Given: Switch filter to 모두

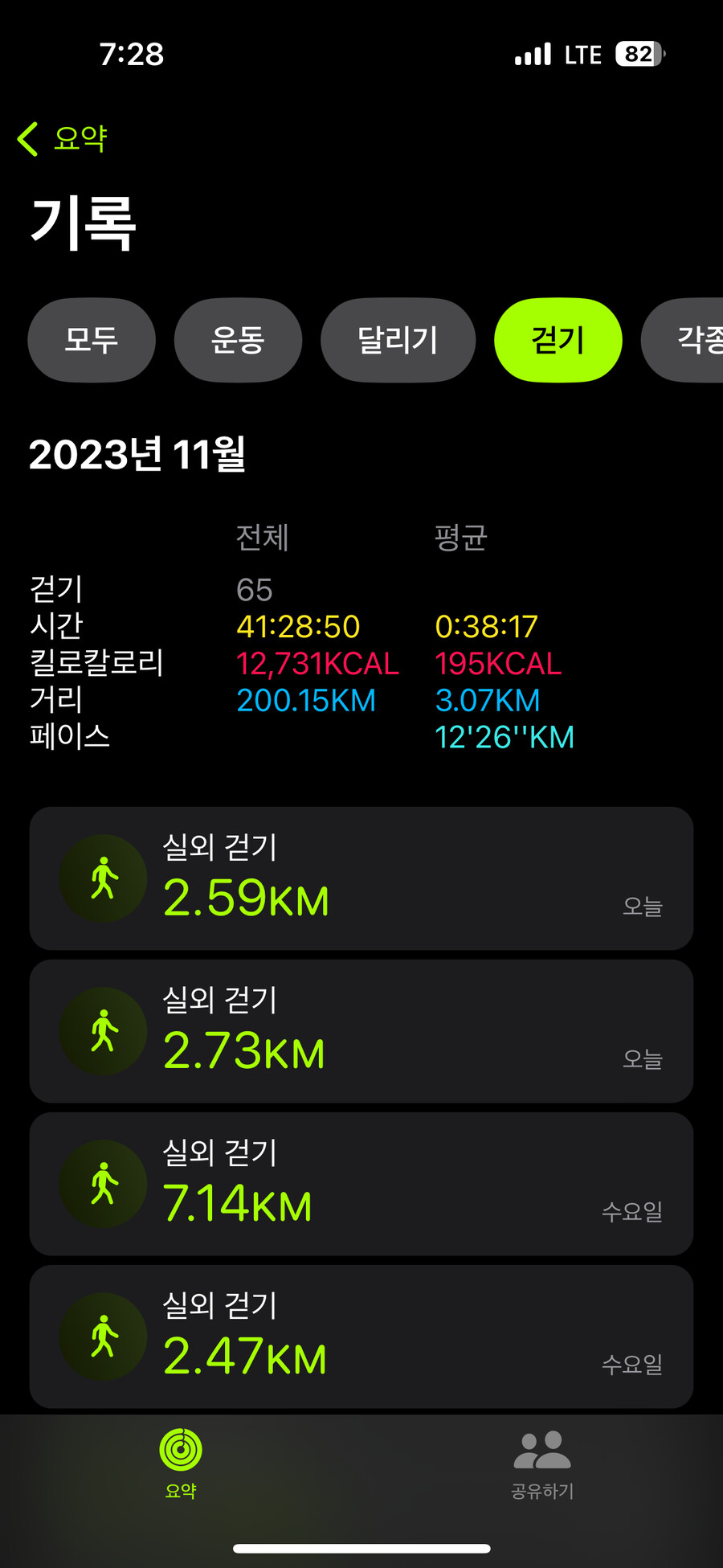Looking at the screenshot, I should point(91,340).
